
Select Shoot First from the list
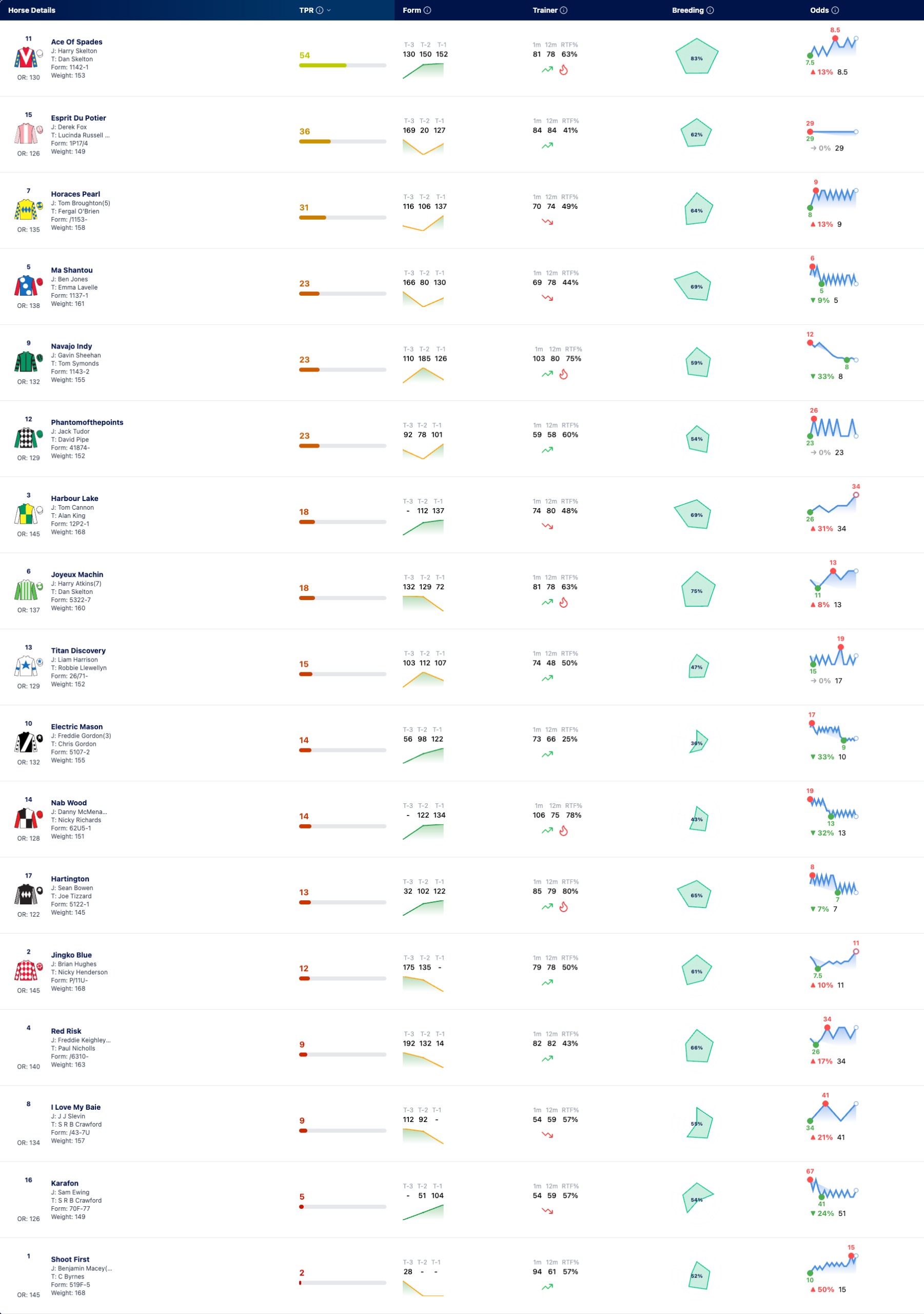coord(462,1276)
